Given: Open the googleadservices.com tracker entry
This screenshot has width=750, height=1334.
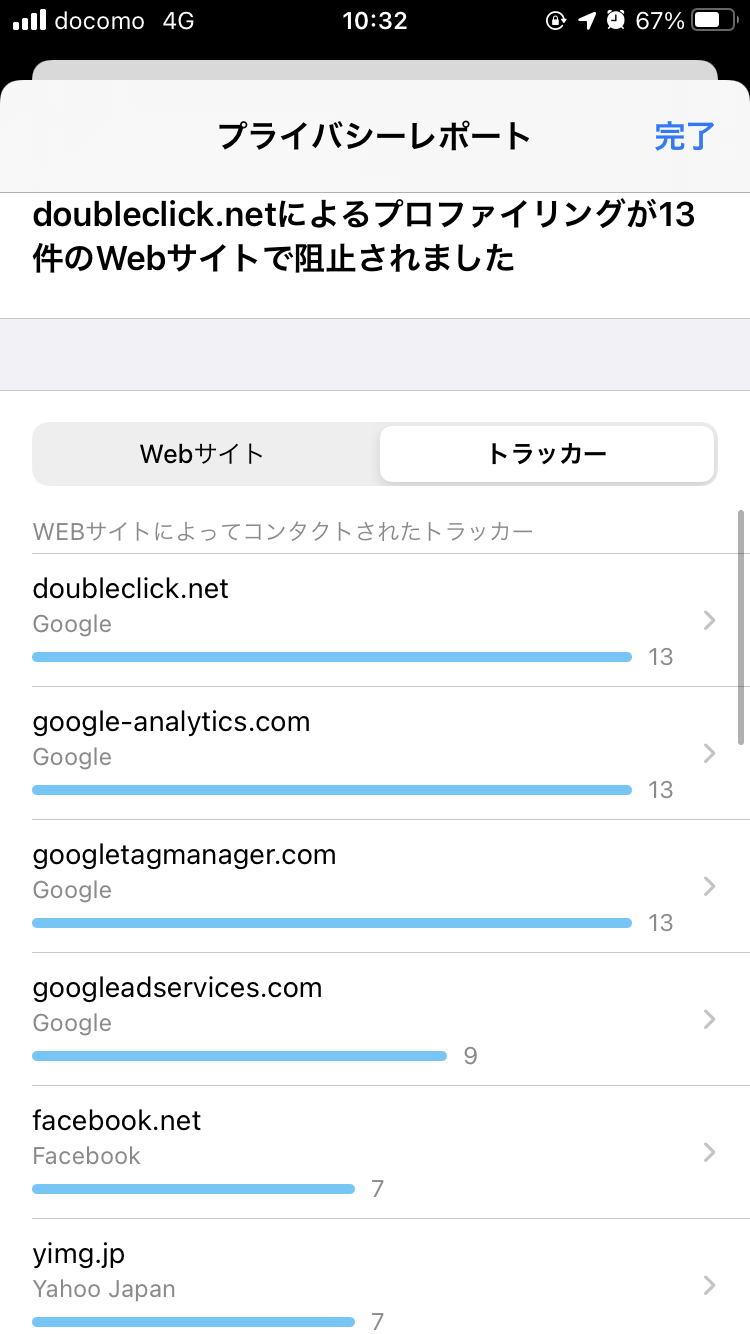Looking at the screenshot, I should [x=375, y=1019].
